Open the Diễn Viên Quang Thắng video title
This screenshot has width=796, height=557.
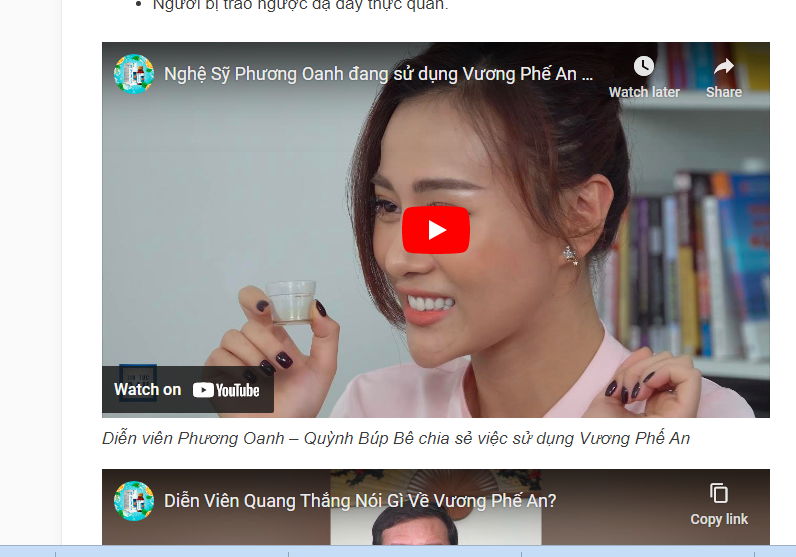(x=360, y=501)
